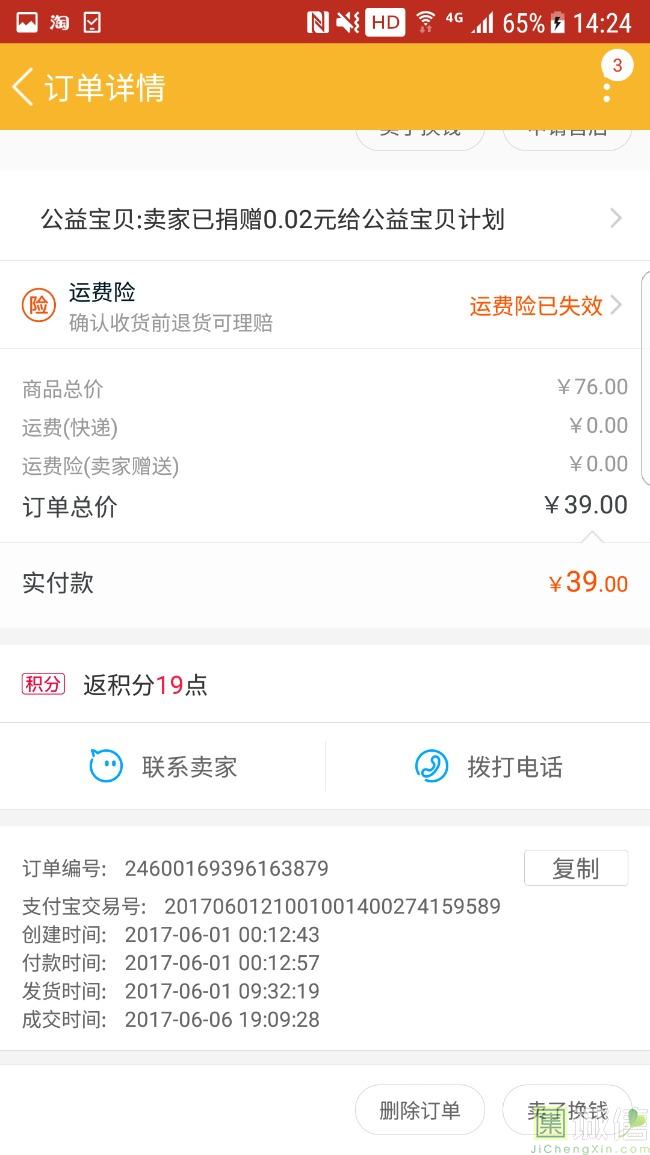Tap the 卖了换钱 button

click(567, 1109)
